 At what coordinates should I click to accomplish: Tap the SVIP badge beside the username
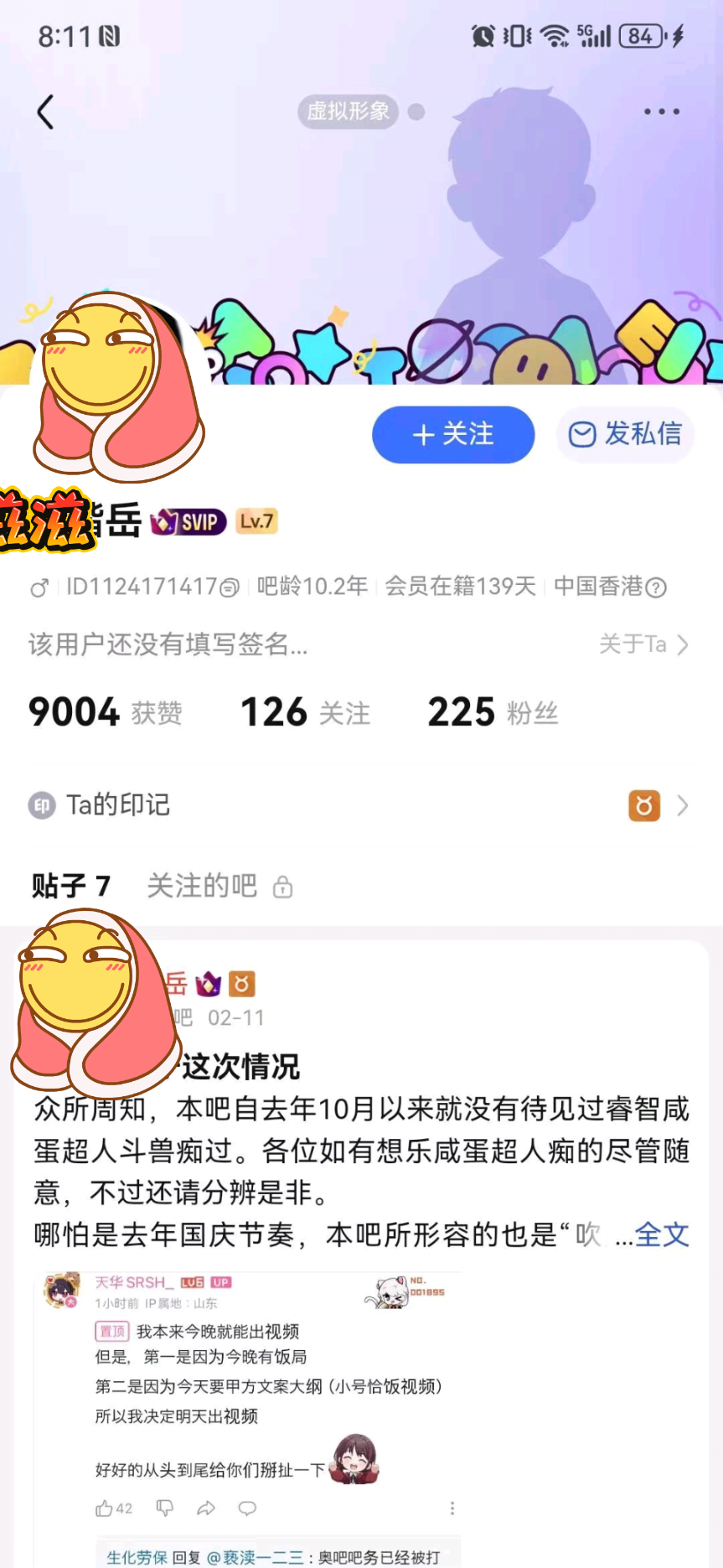(188, 522)
